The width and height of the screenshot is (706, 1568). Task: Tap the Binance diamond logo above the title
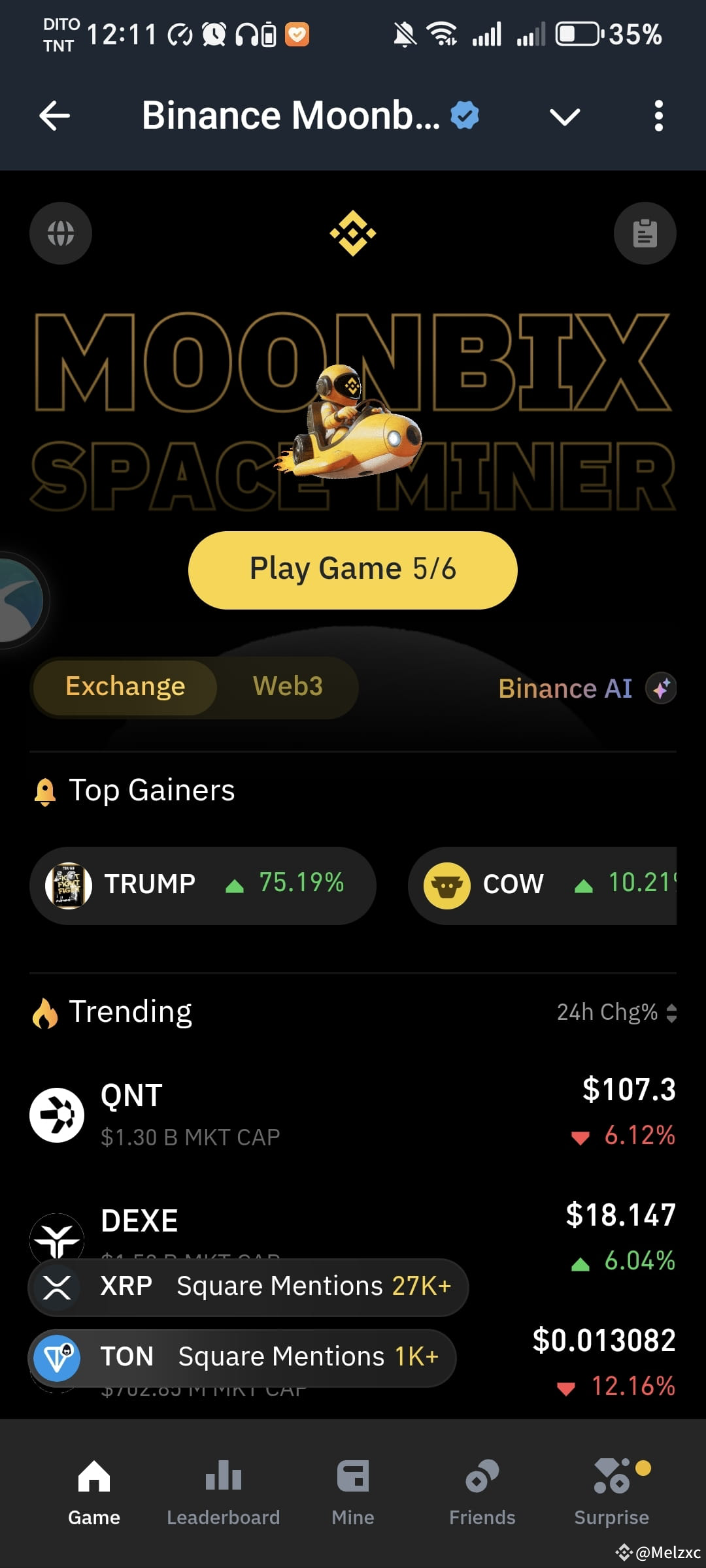[353, 234]
